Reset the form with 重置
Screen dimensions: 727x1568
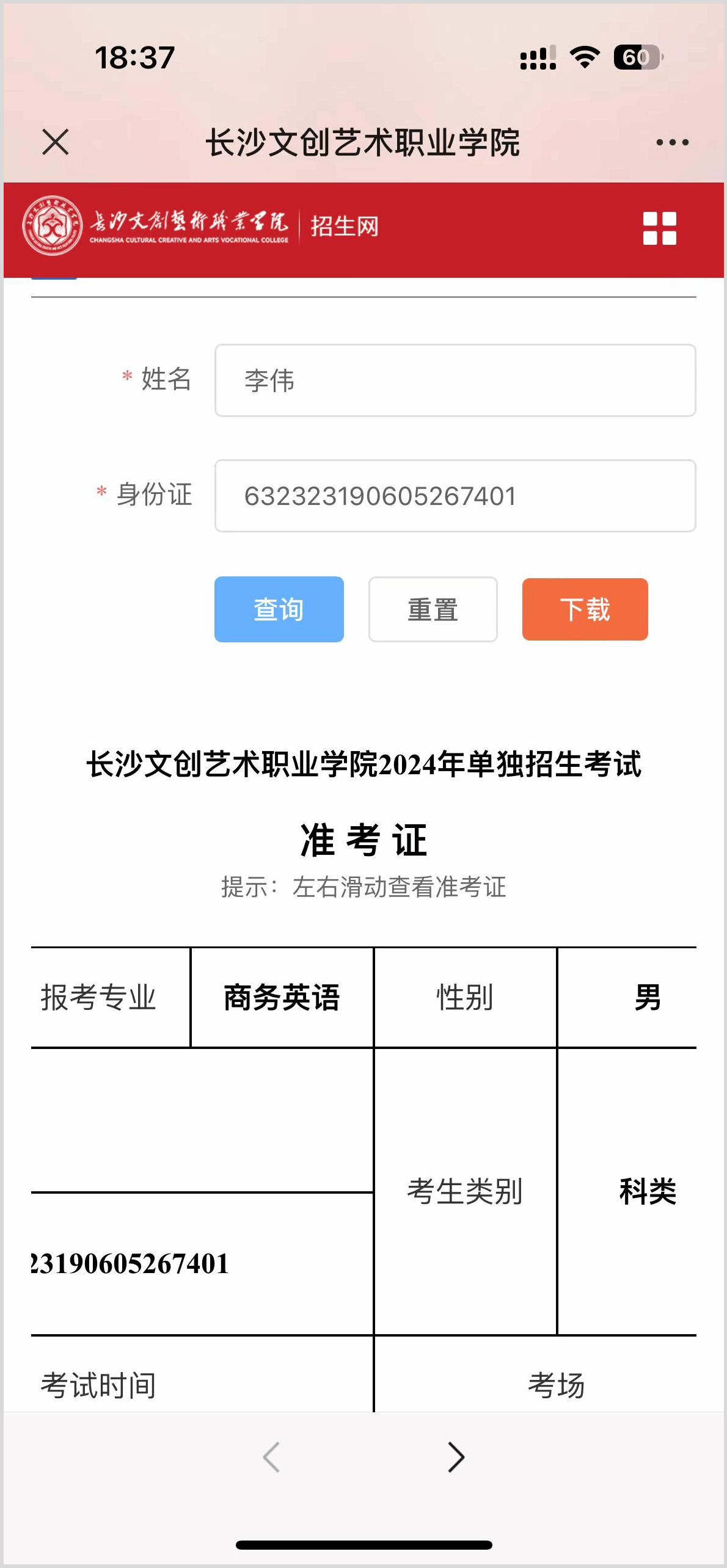[x=433, y=609]
